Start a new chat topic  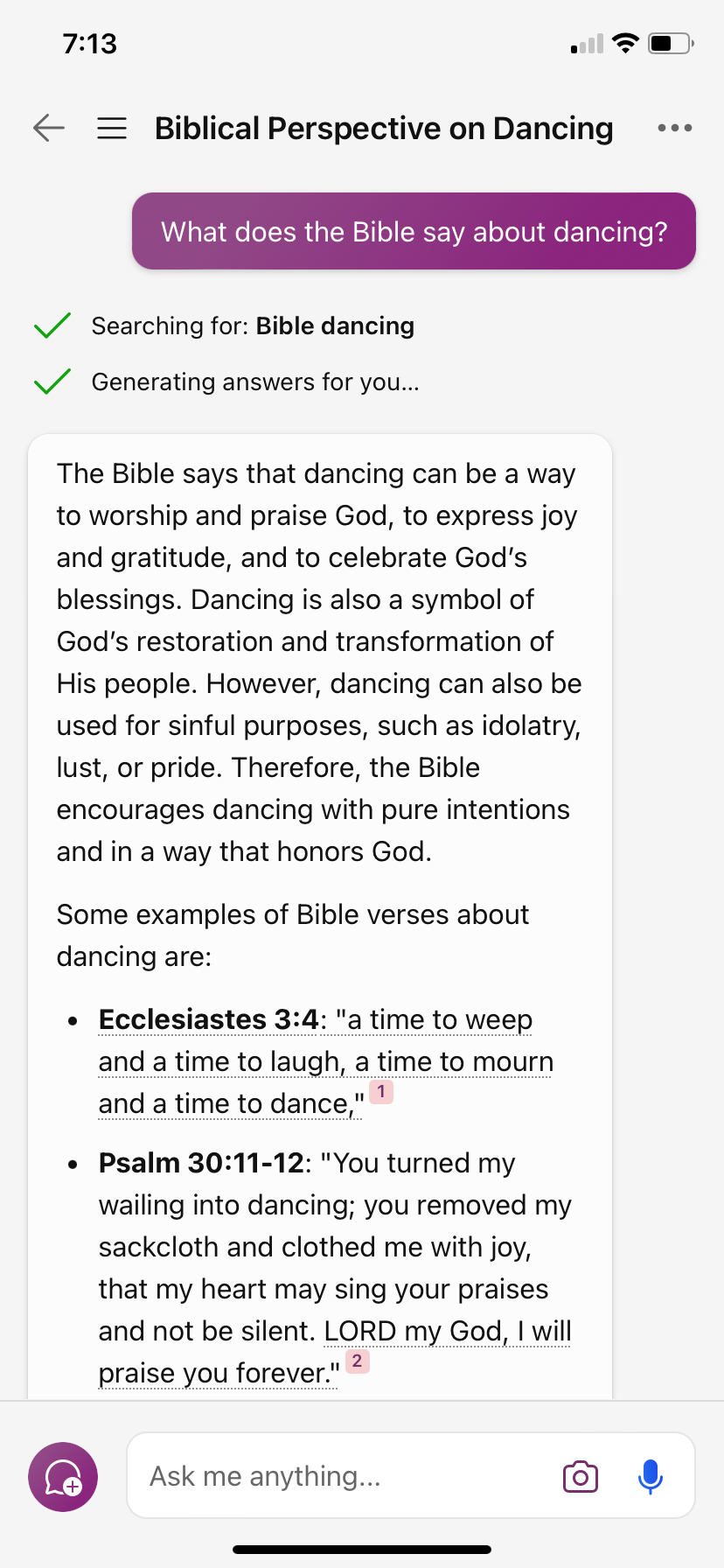pos(63,1477)
